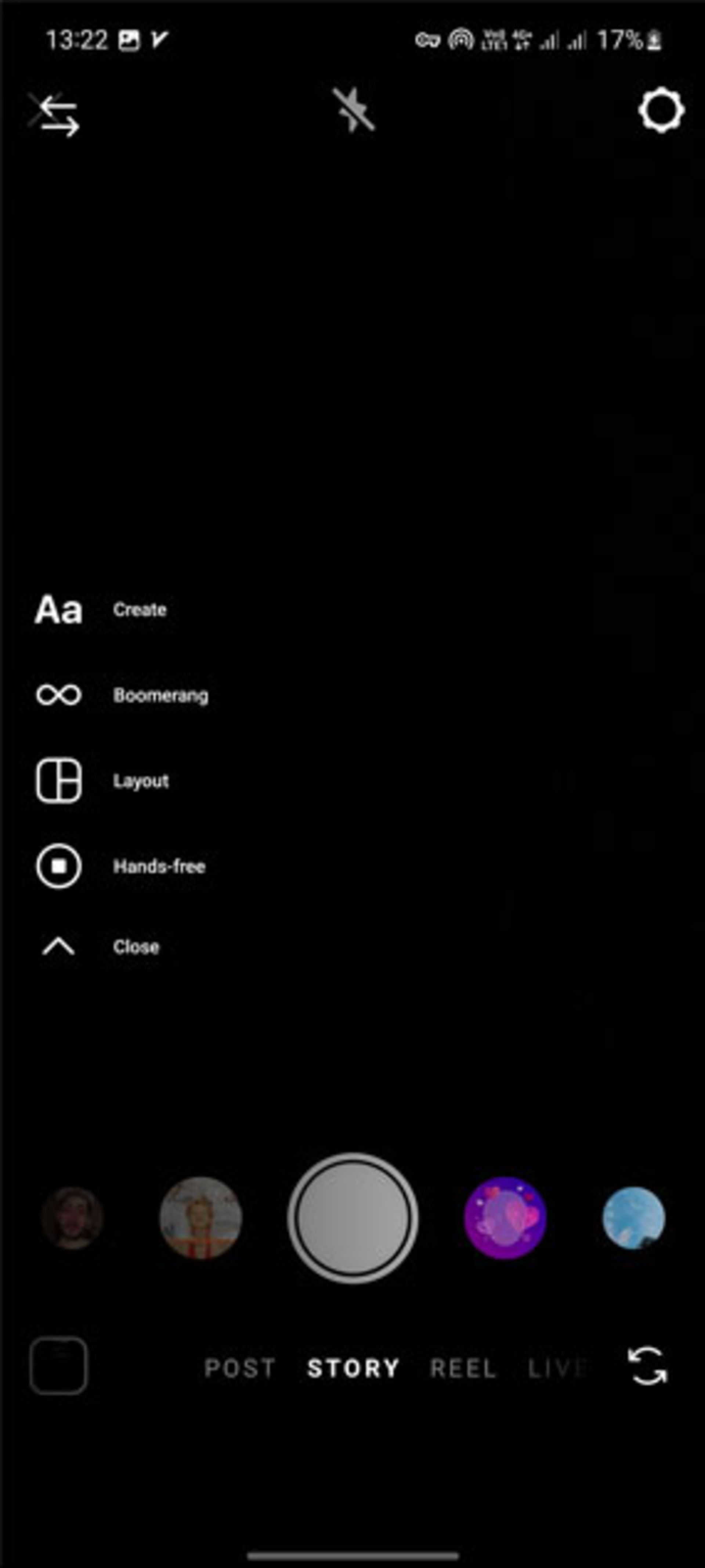This screenshot has height=1568, width=705.
Task: Switch to the POST tab
Action: click(240, 1368)
